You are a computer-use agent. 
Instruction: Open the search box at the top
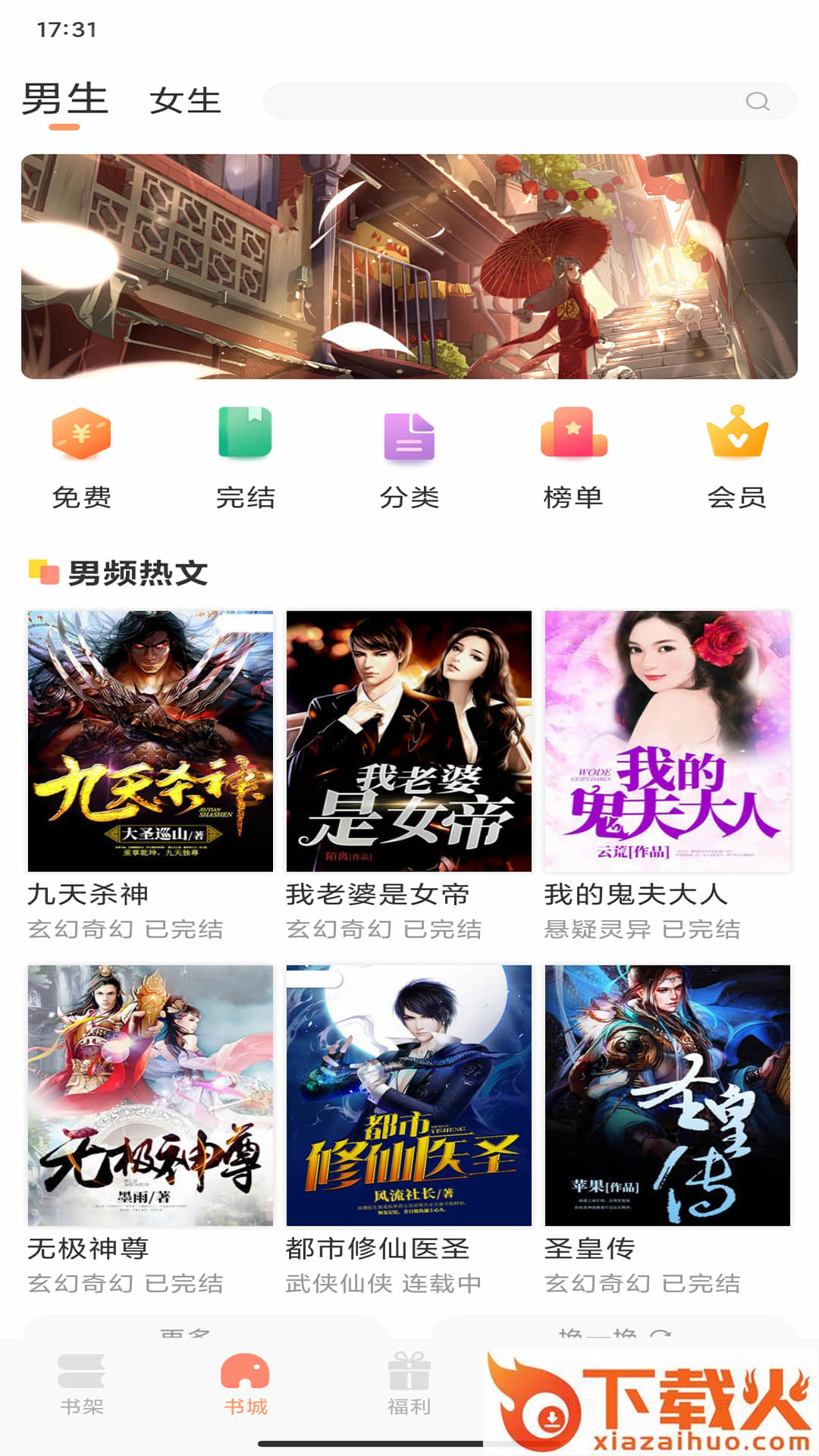pyautogui.click(x=529, y=101)
